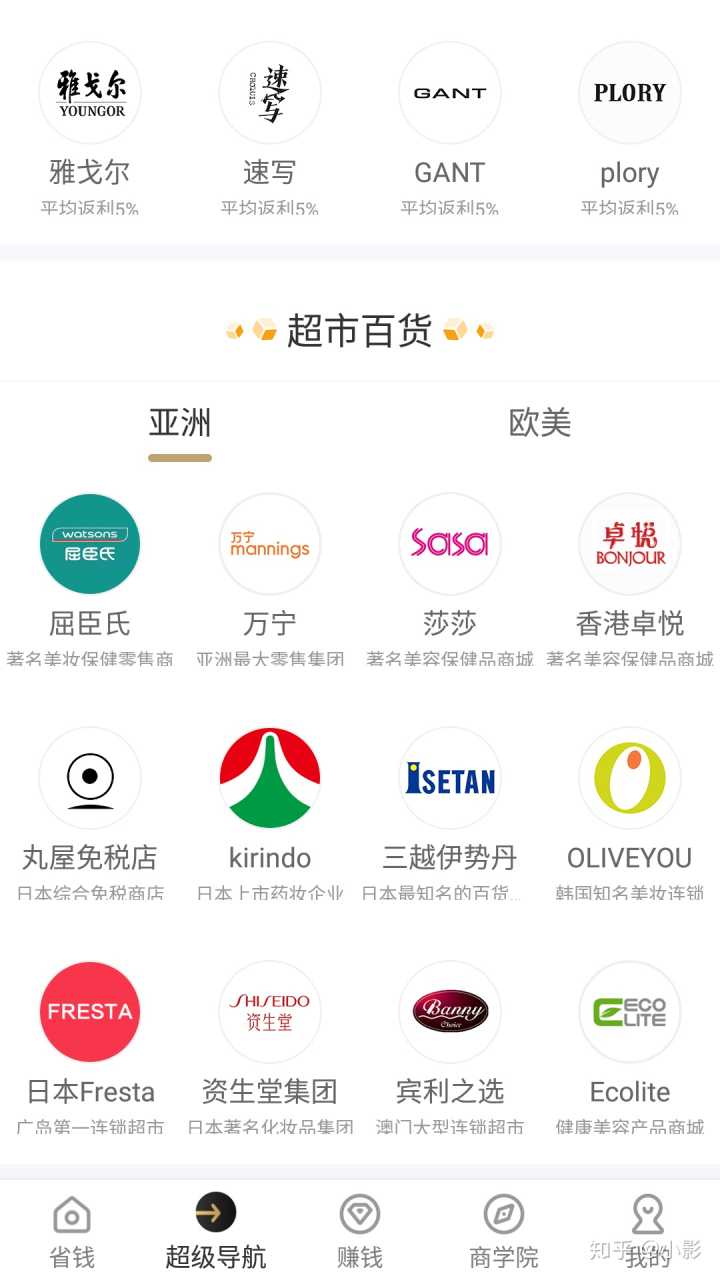720x1280 pixels.
Task: Open 万宁 Mannings store
Action: click(270, 545)
